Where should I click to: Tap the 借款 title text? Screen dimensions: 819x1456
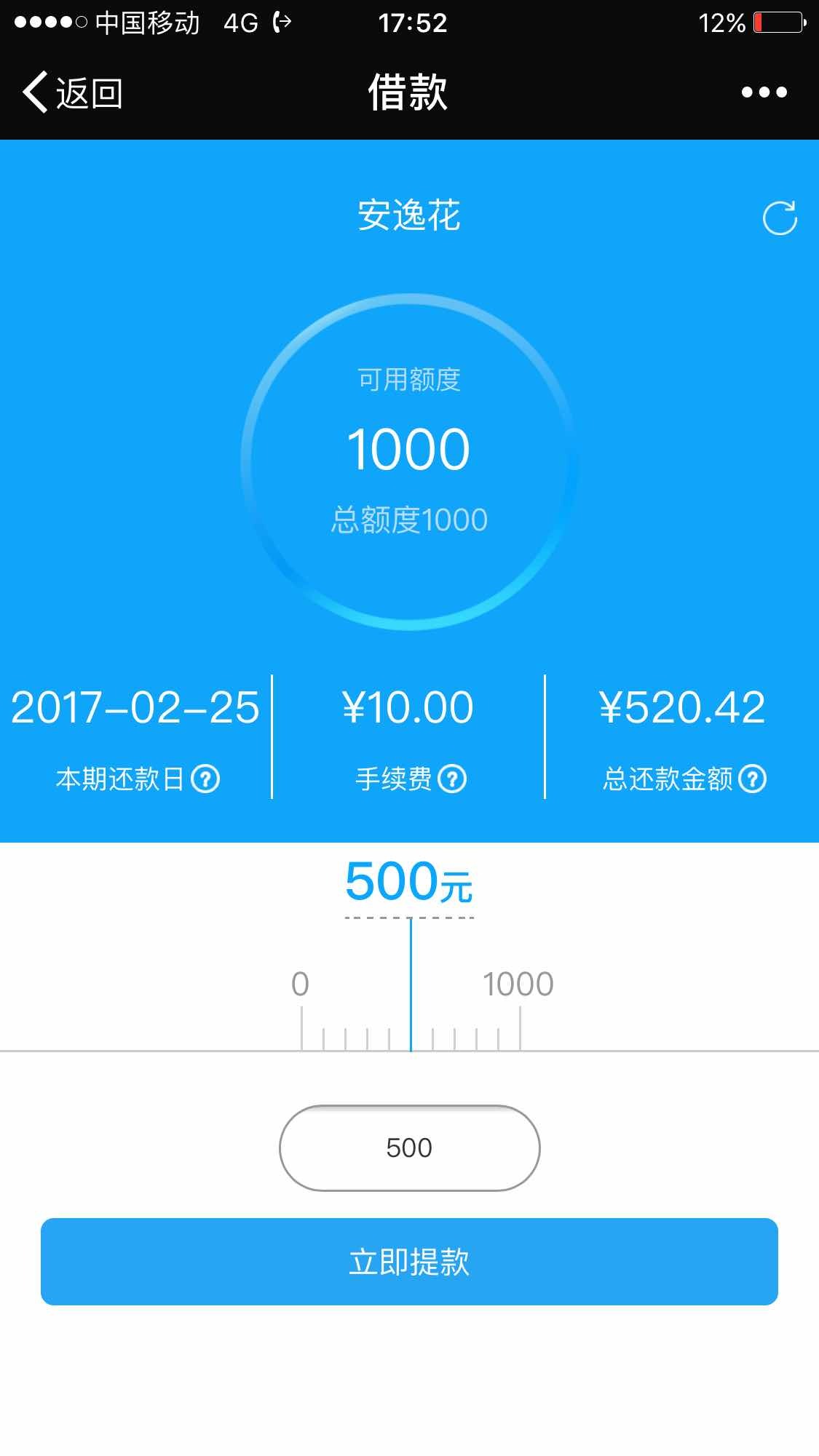click(408, 92)
